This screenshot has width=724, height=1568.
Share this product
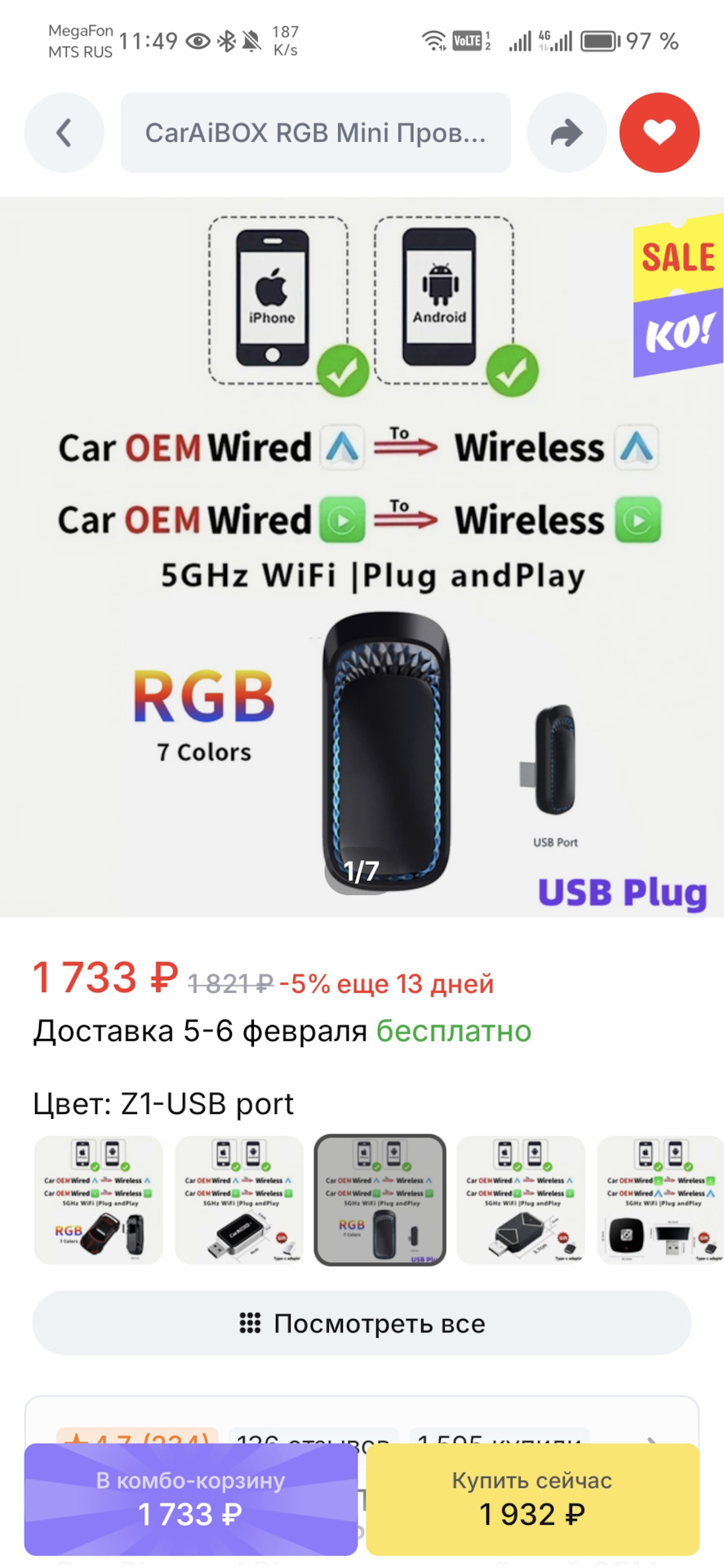(566, 132)
